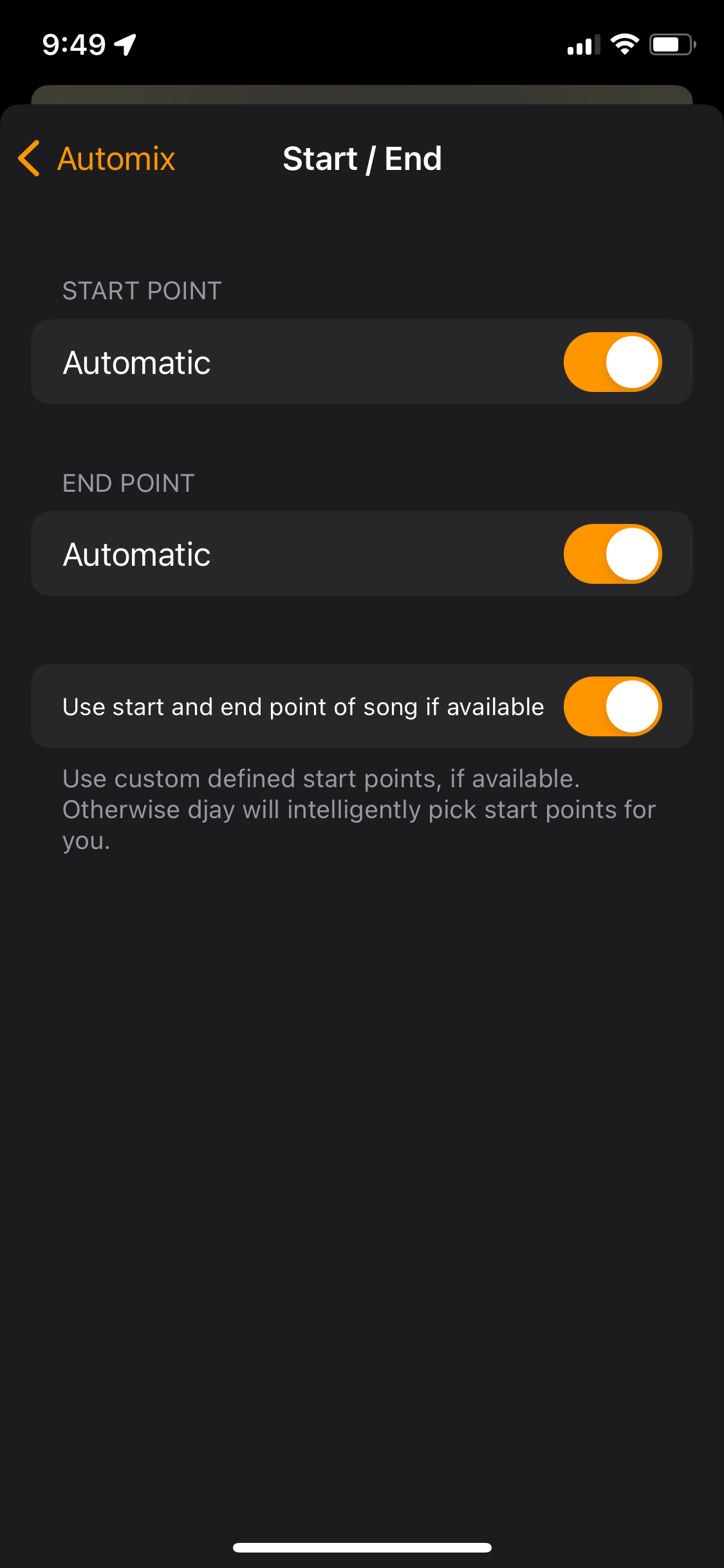Tap the Wi-Fi status icon
This screenshot has height=1568, width=724.
pos(623,42)
